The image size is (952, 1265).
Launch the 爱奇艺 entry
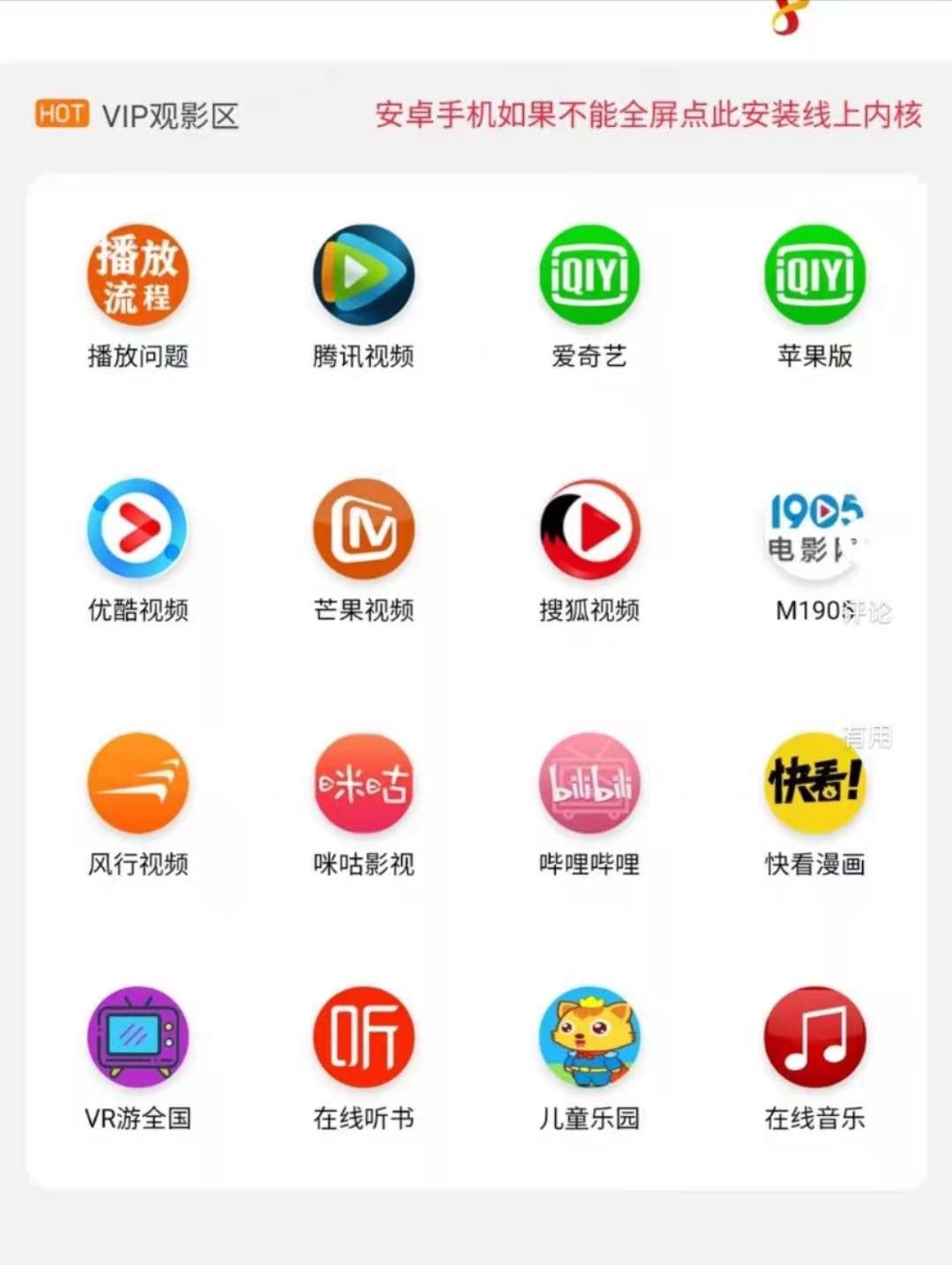tap(589, 275)
